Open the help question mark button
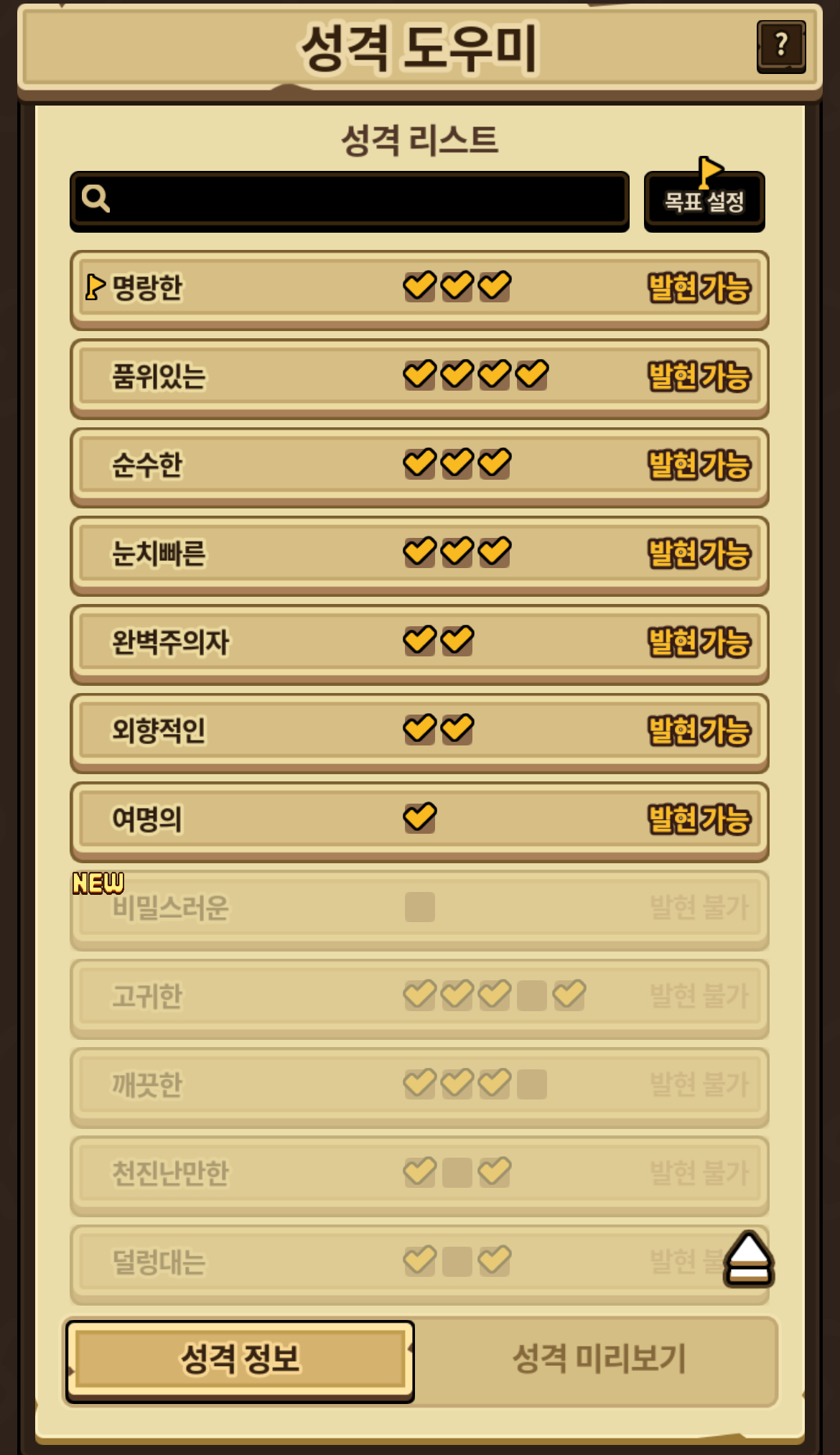Viewport: 840px width, 1455px height. pyautogui.click(x=780, y=46)
